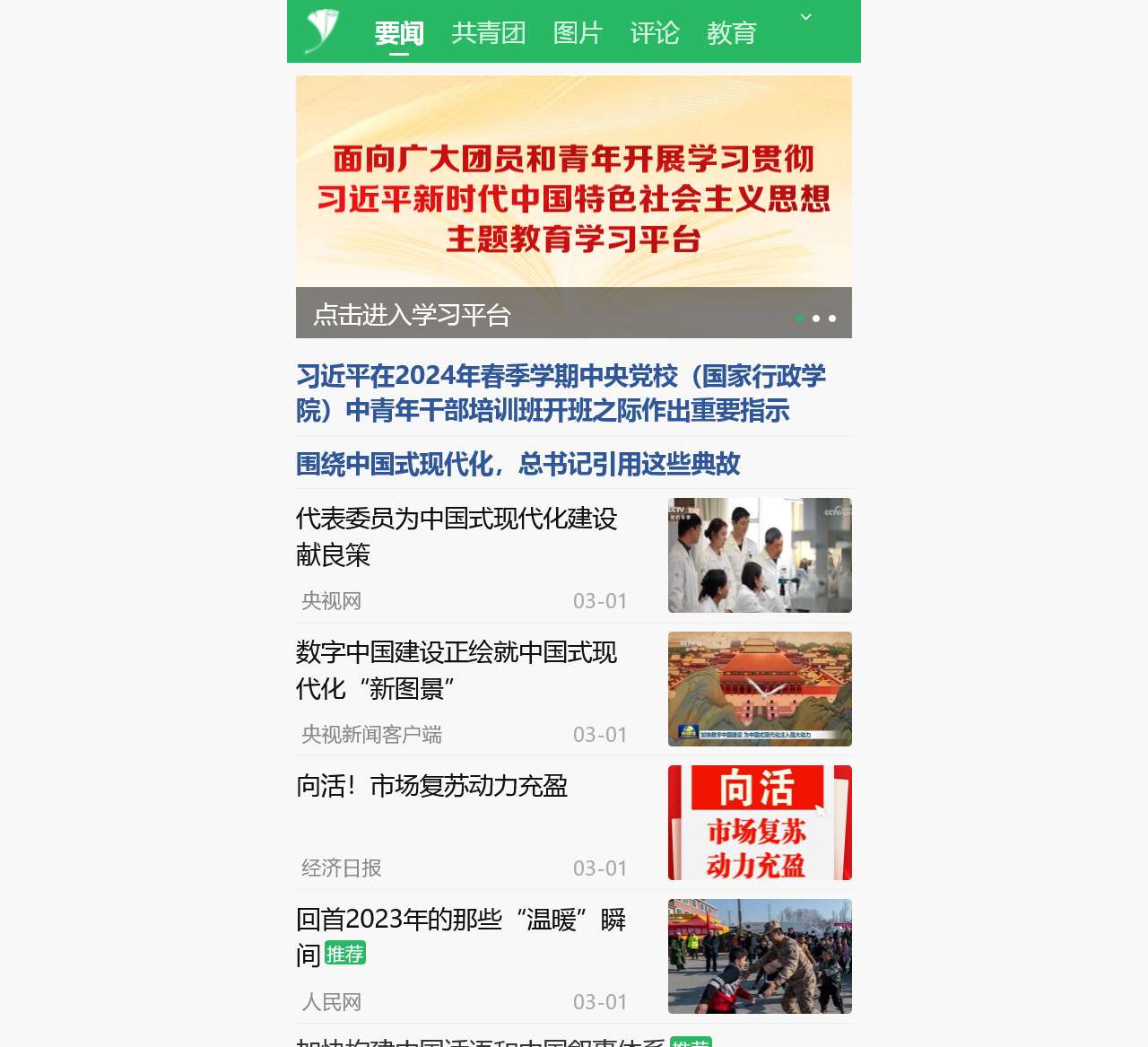The image size is (1148, 1047).
Task: Switch to the 教育 tab
Action: (732, 33)
